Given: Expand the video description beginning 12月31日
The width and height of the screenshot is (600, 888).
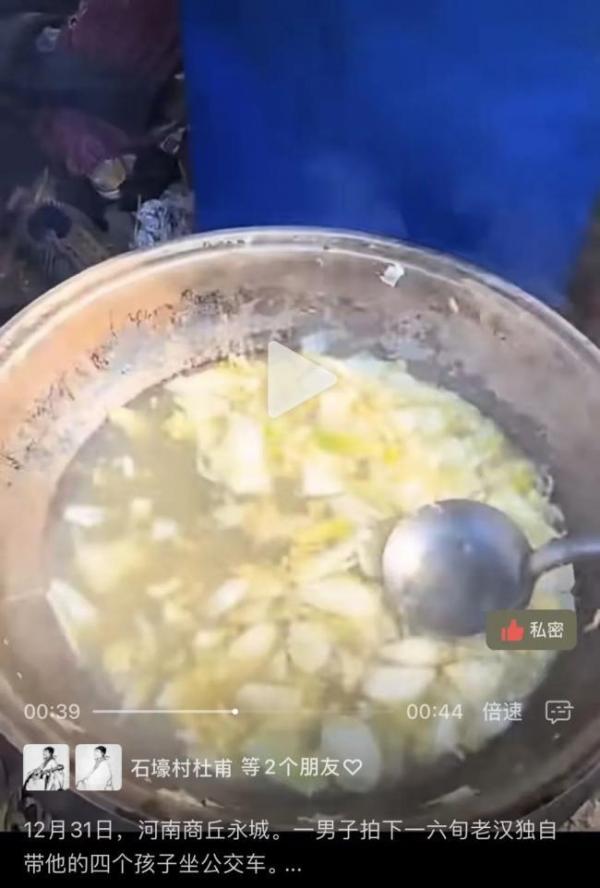Looking at the screenshot, I should pyautogui.click(x=290, y=848).
